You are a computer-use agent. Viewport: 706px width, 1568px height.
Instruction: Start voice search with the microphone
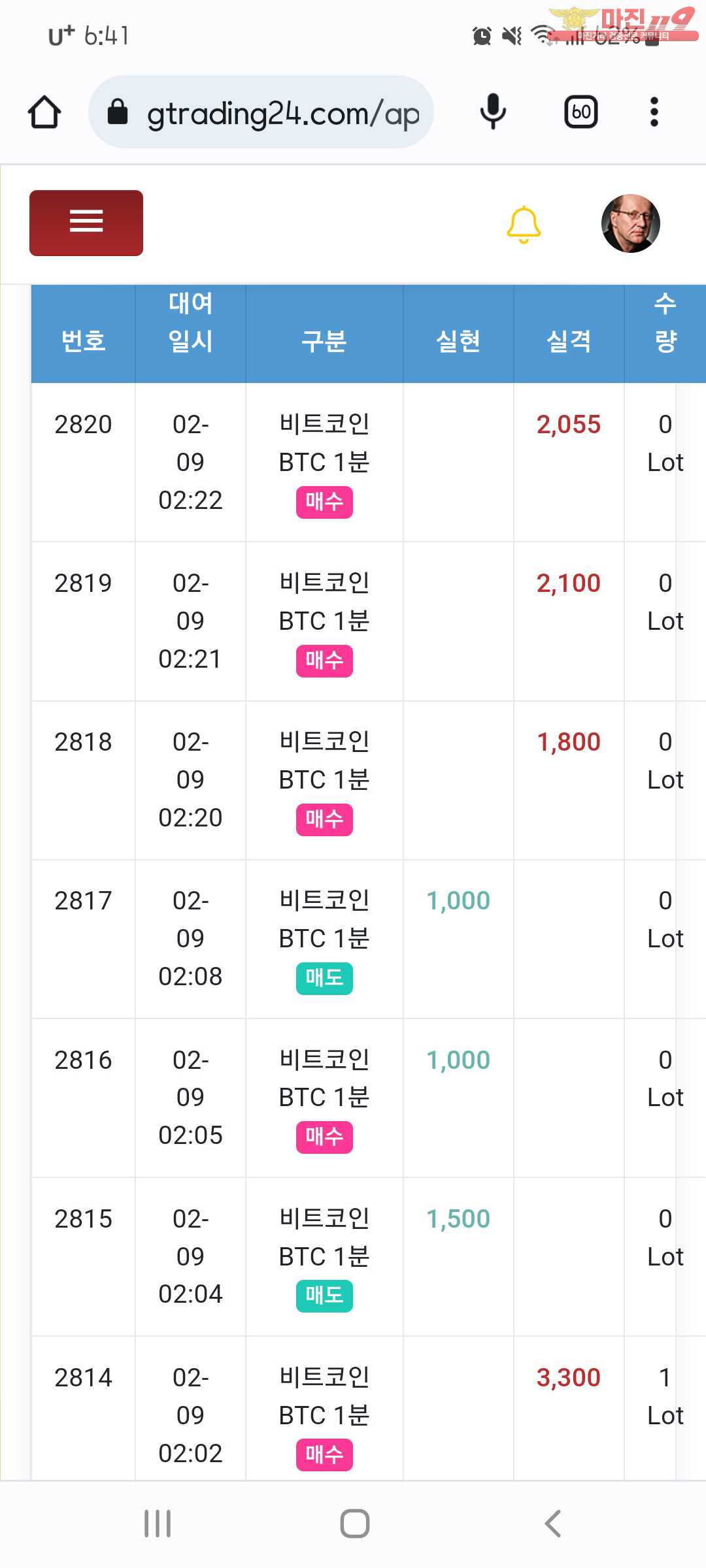click(493, 112)
